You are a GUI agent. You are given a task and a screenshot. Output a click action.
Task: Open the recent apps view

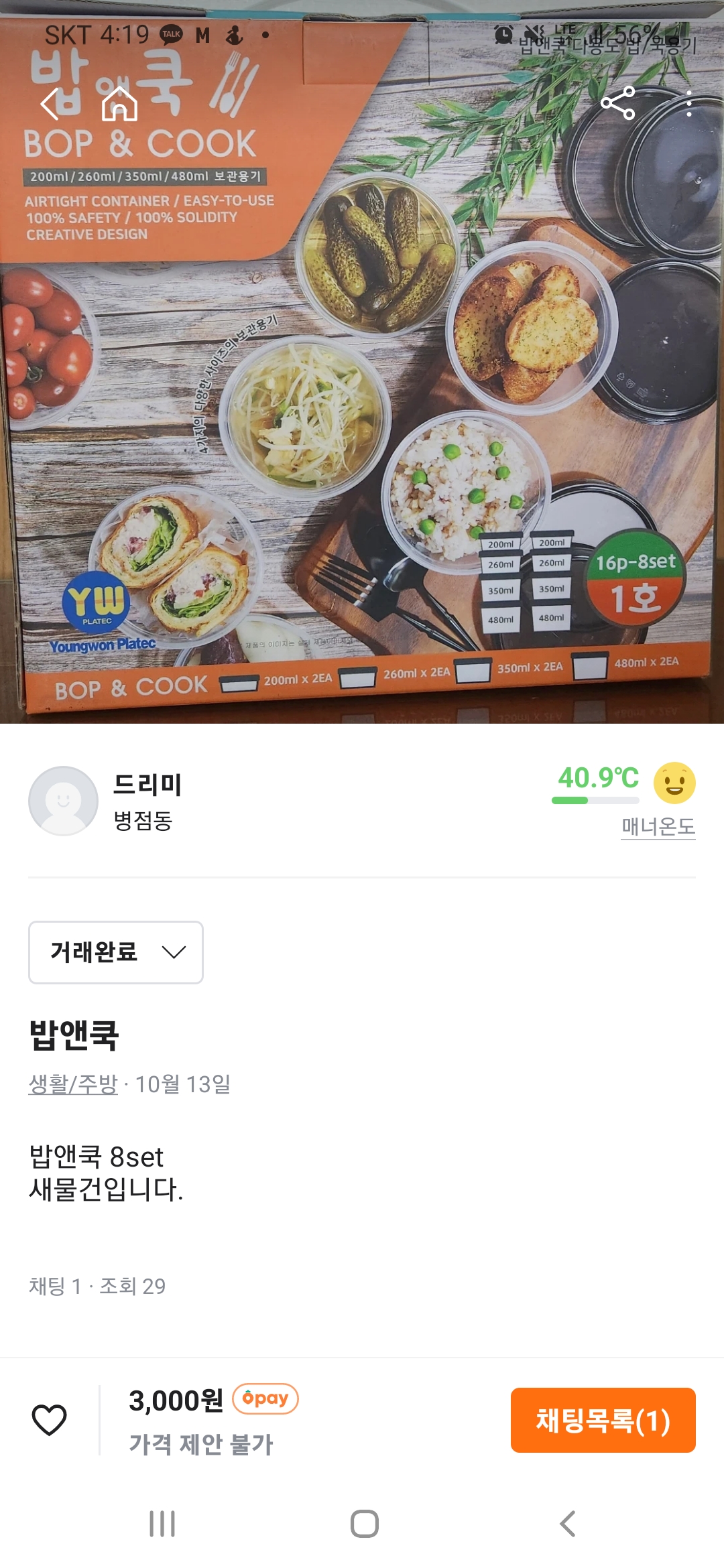(162, 1524)
